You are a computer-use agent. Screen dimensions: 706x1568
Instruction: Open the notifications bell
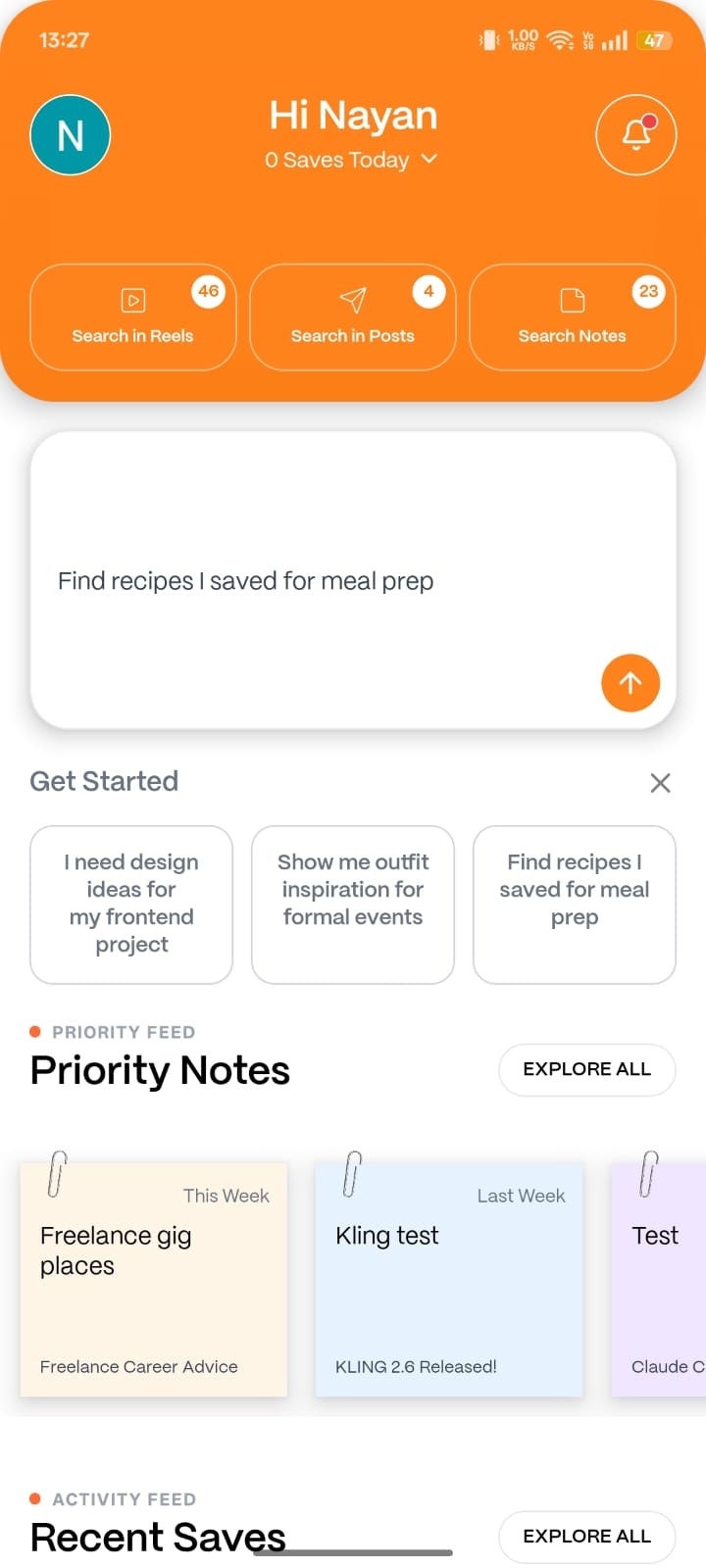coord(635,135)
